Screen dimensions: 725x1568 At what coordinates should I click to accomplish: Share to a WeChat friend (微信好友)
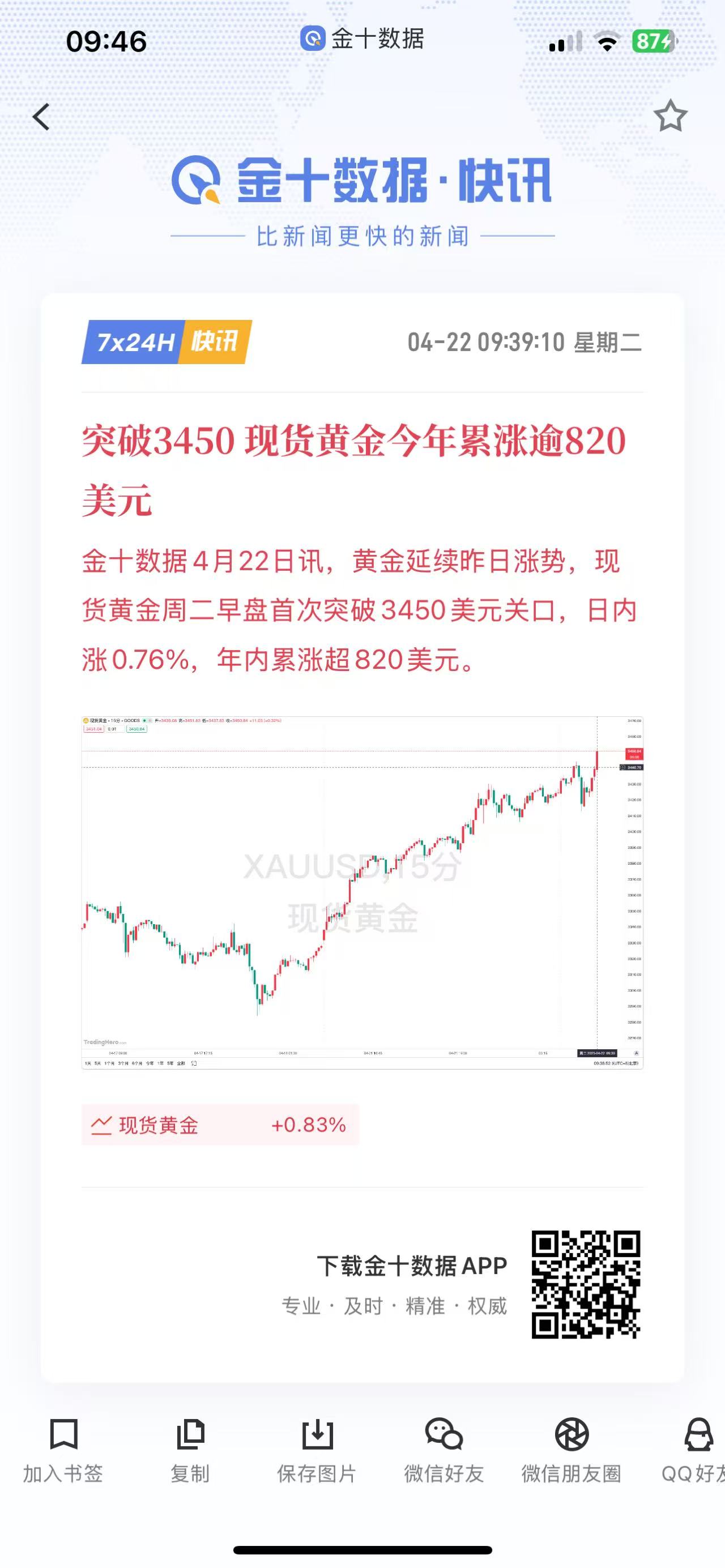[443, 1451]
